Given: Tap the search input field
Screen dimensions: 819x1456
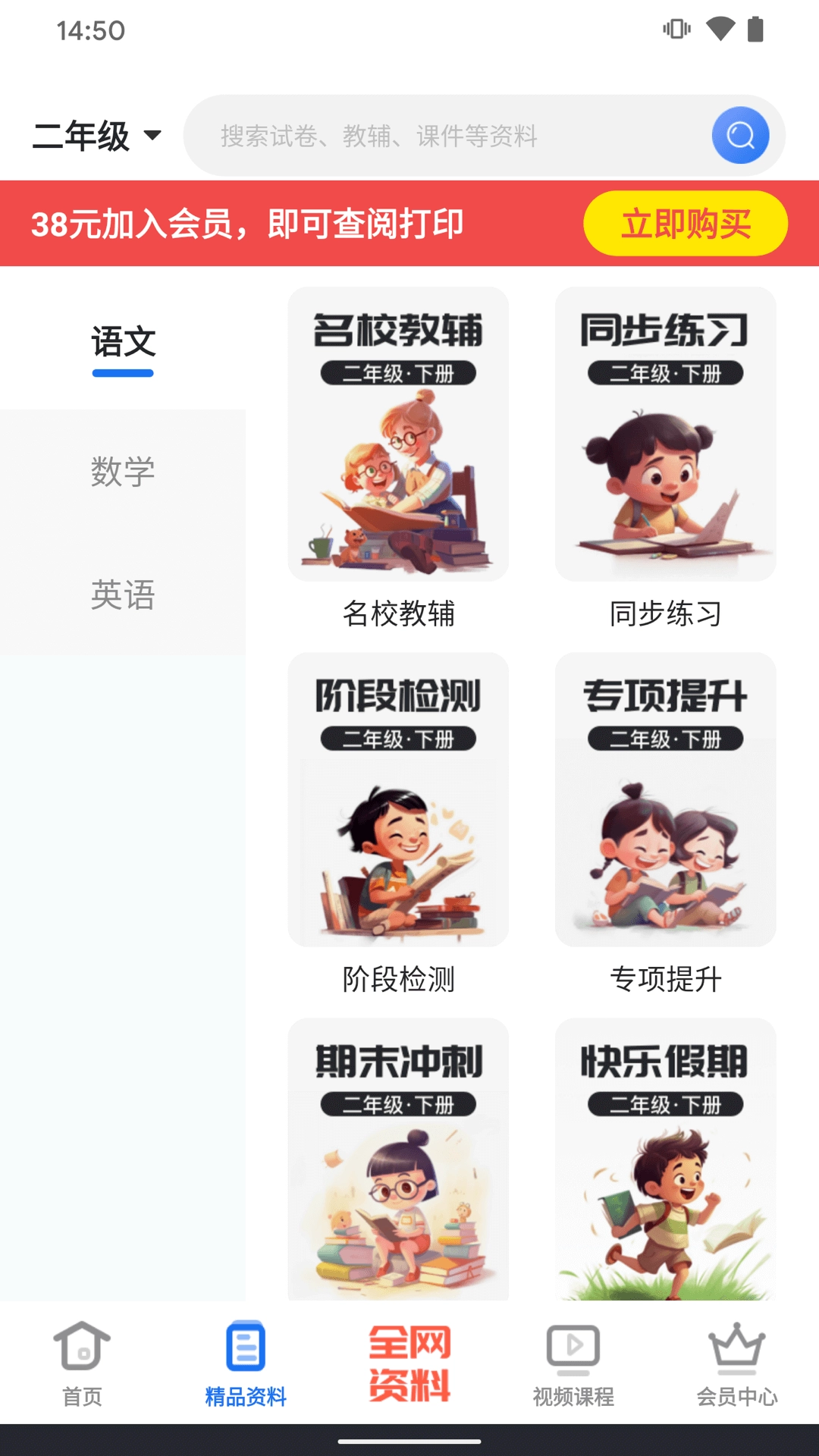Looking at the screenshot, I should click(x=455, y=135).
